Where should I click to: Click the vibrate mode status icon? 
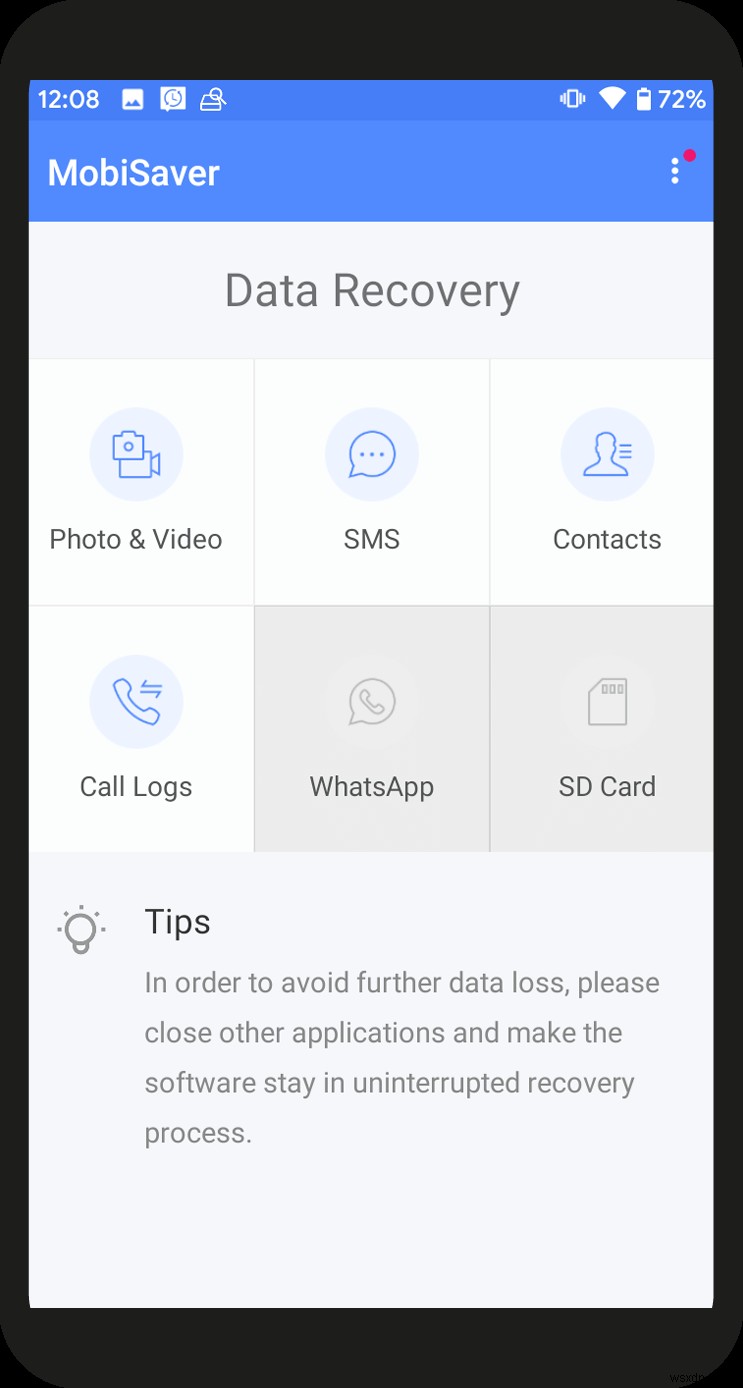coord(570,99)
